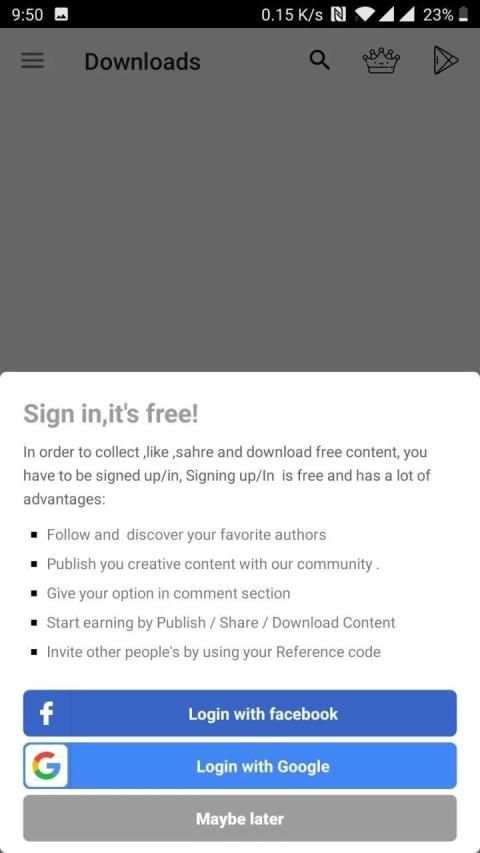Tap the Play store triangle icon

445,60
